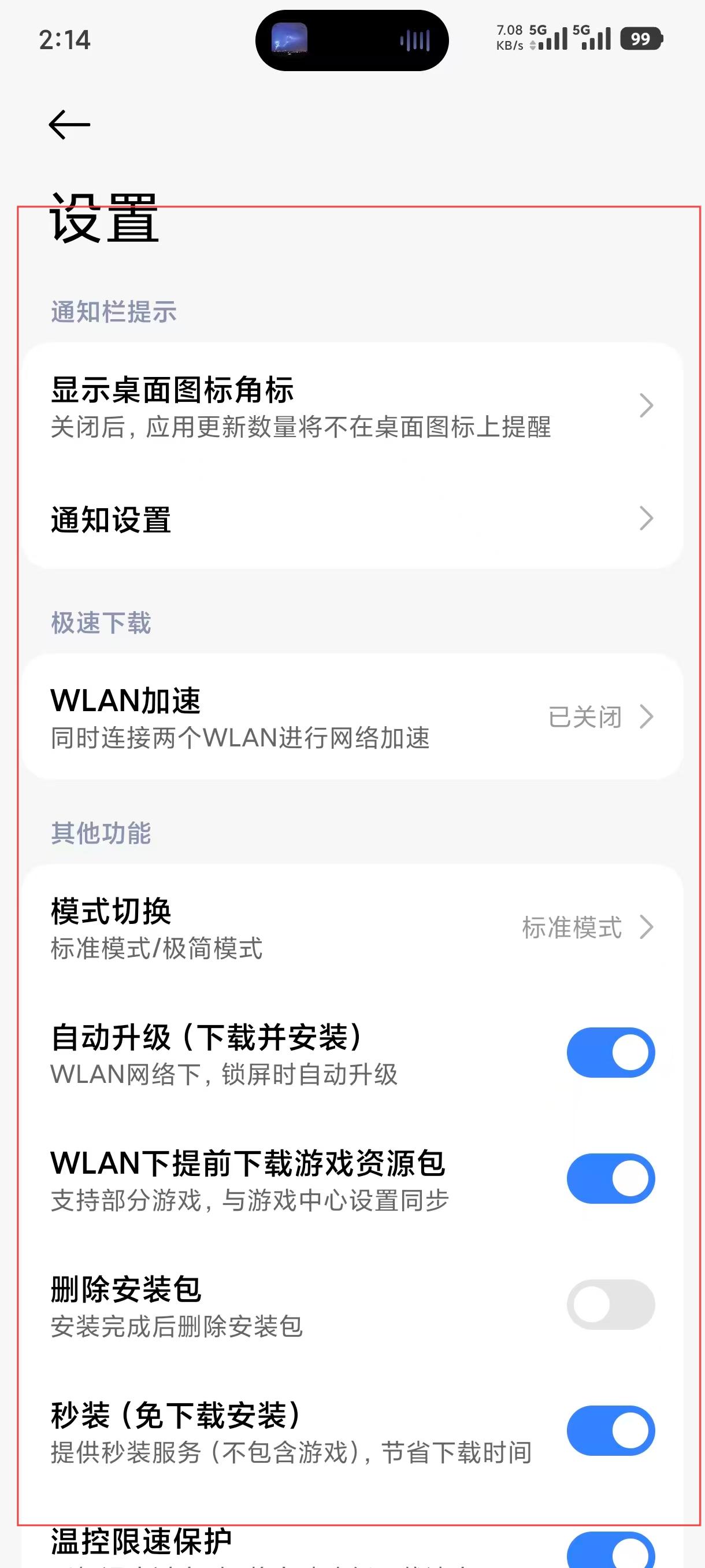Turn off 秒装（免下载安装）switch
Image resolution: width=705 pixels, height=1568 pixels.
pos(610,1430)
